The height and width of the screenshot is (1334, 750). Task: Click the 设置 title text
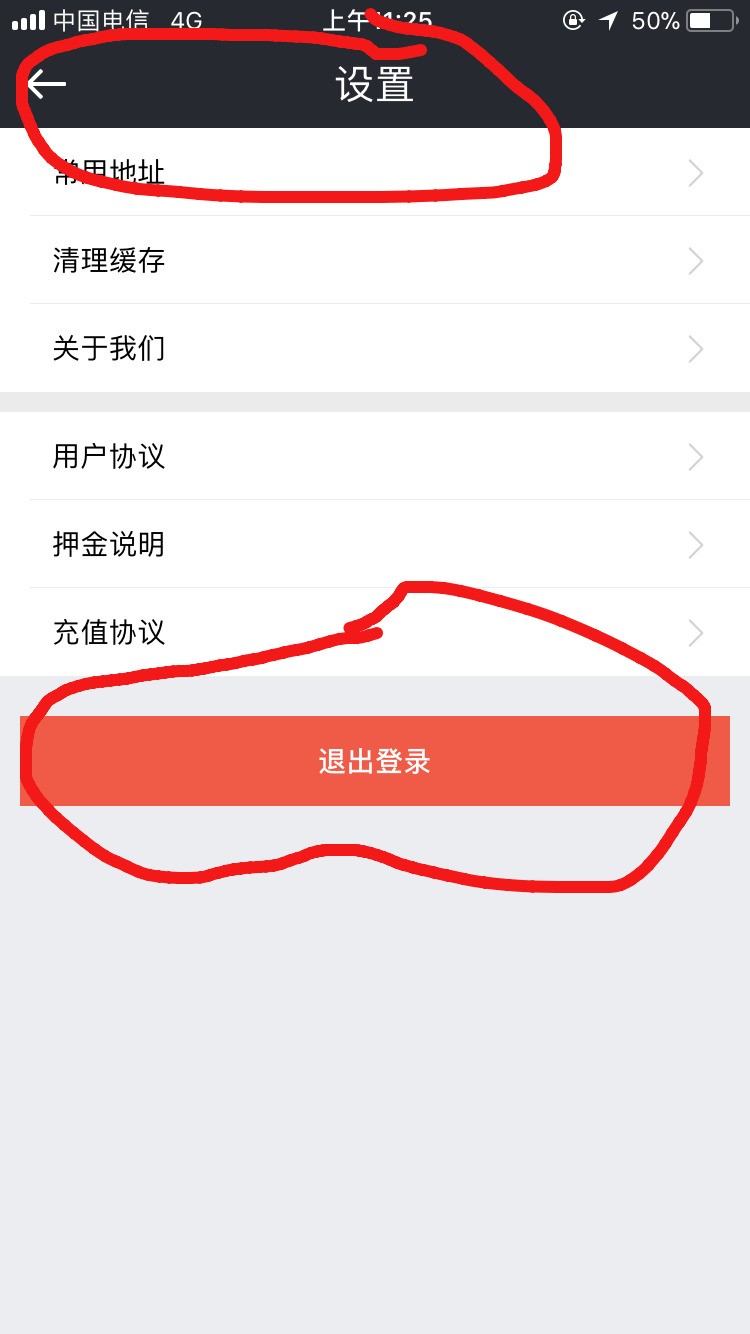pyautogui.click(x=375, y=84)
